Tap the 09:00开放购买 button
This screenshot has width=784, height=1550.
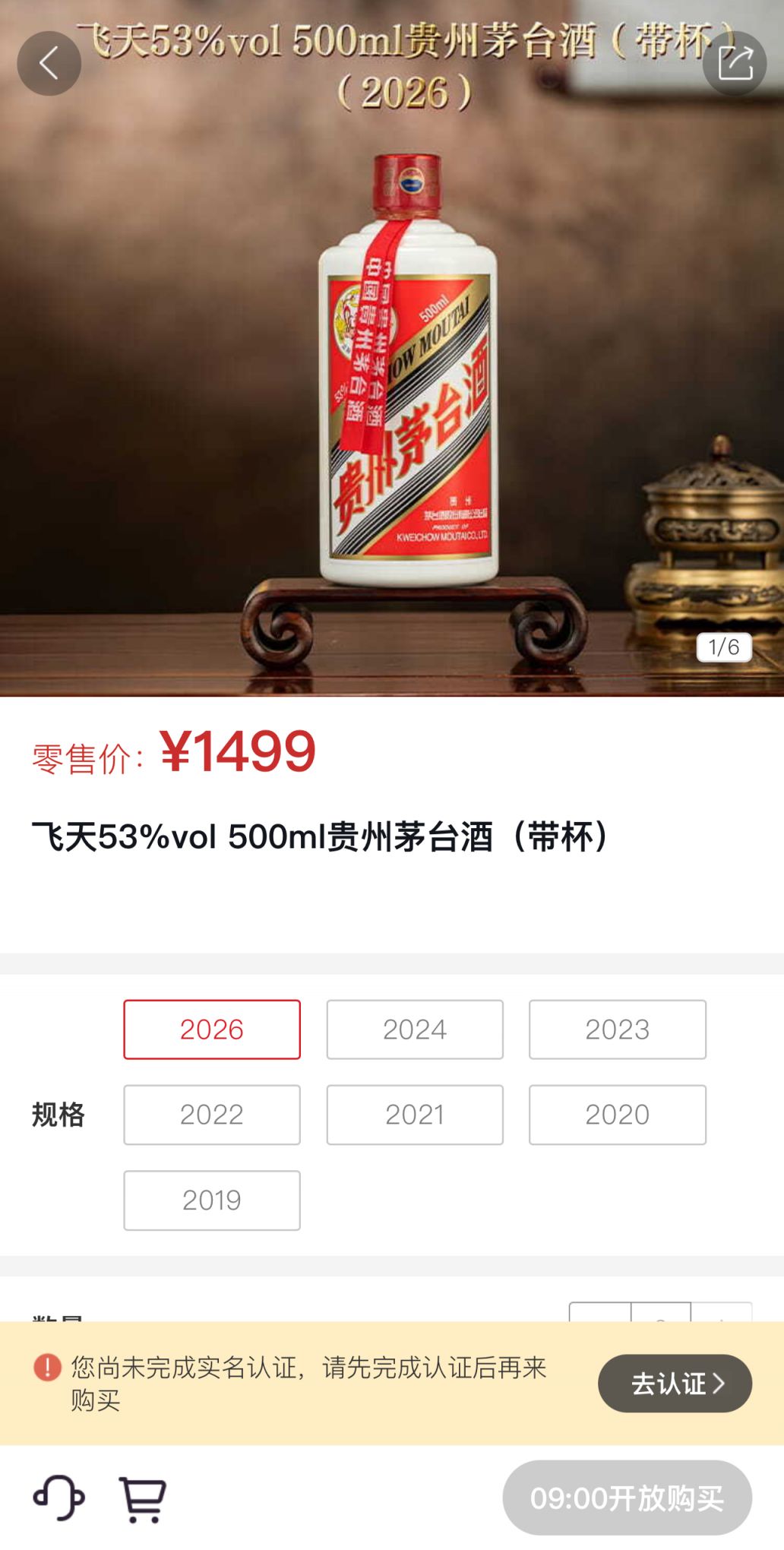click(627, 1498)
